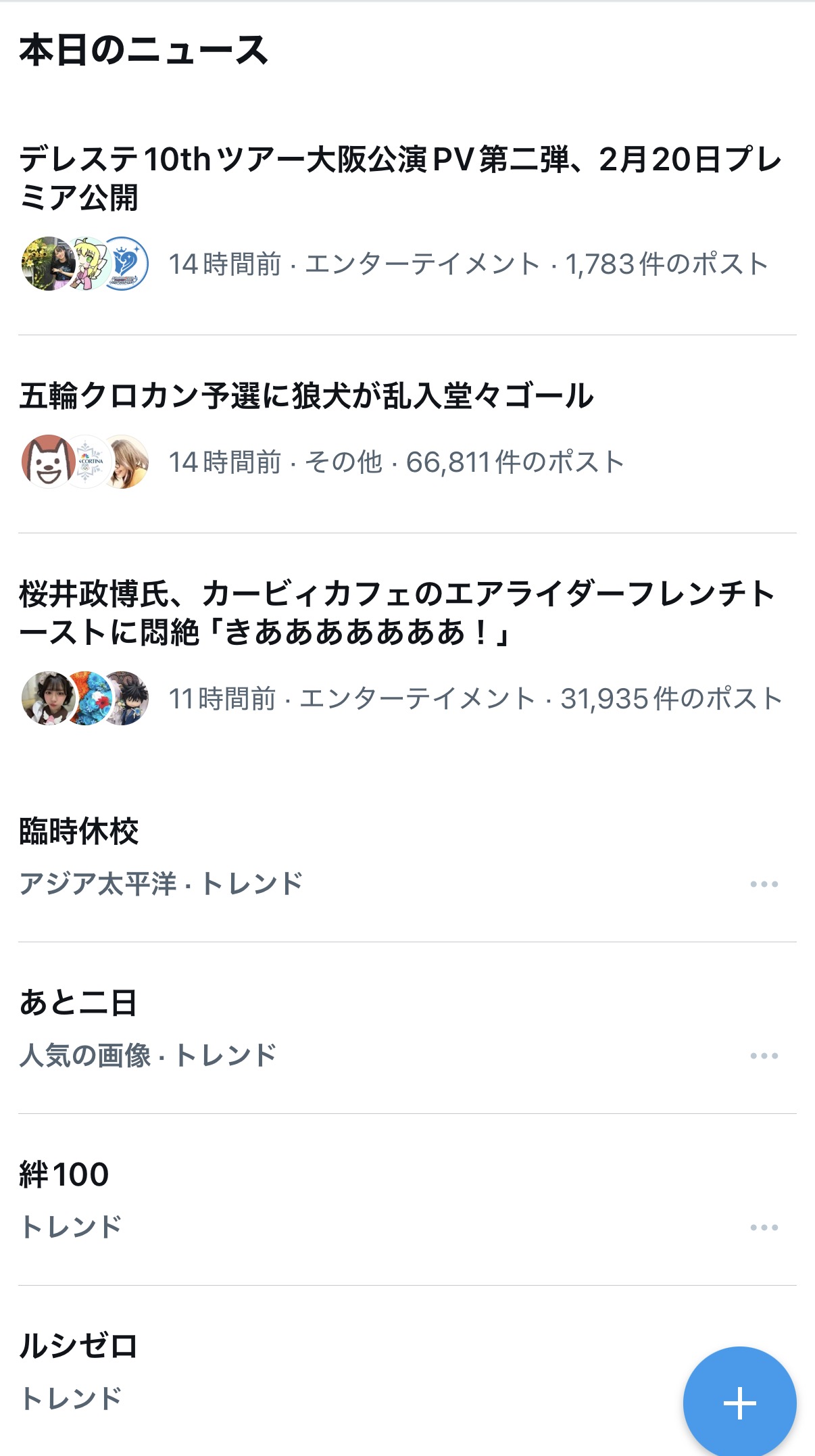
Task: Open more options for 臨時休校 trend
Action: coord(764,884)
